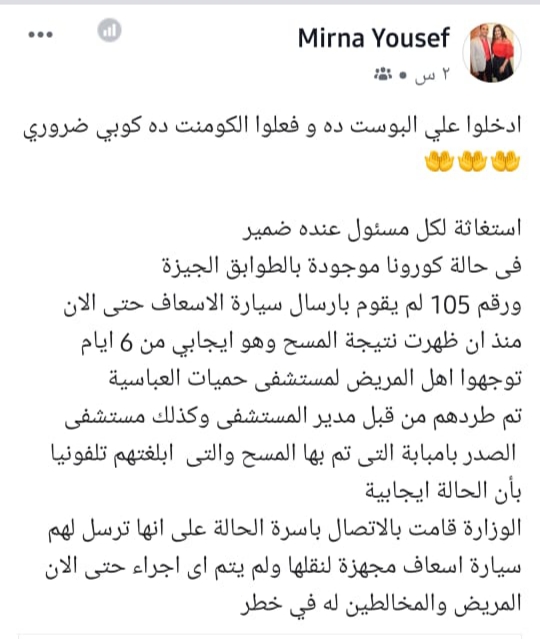The image size is (540, 639).
Task: Open the post insights bar-chart icon
Action: click(x=109, y=30)
